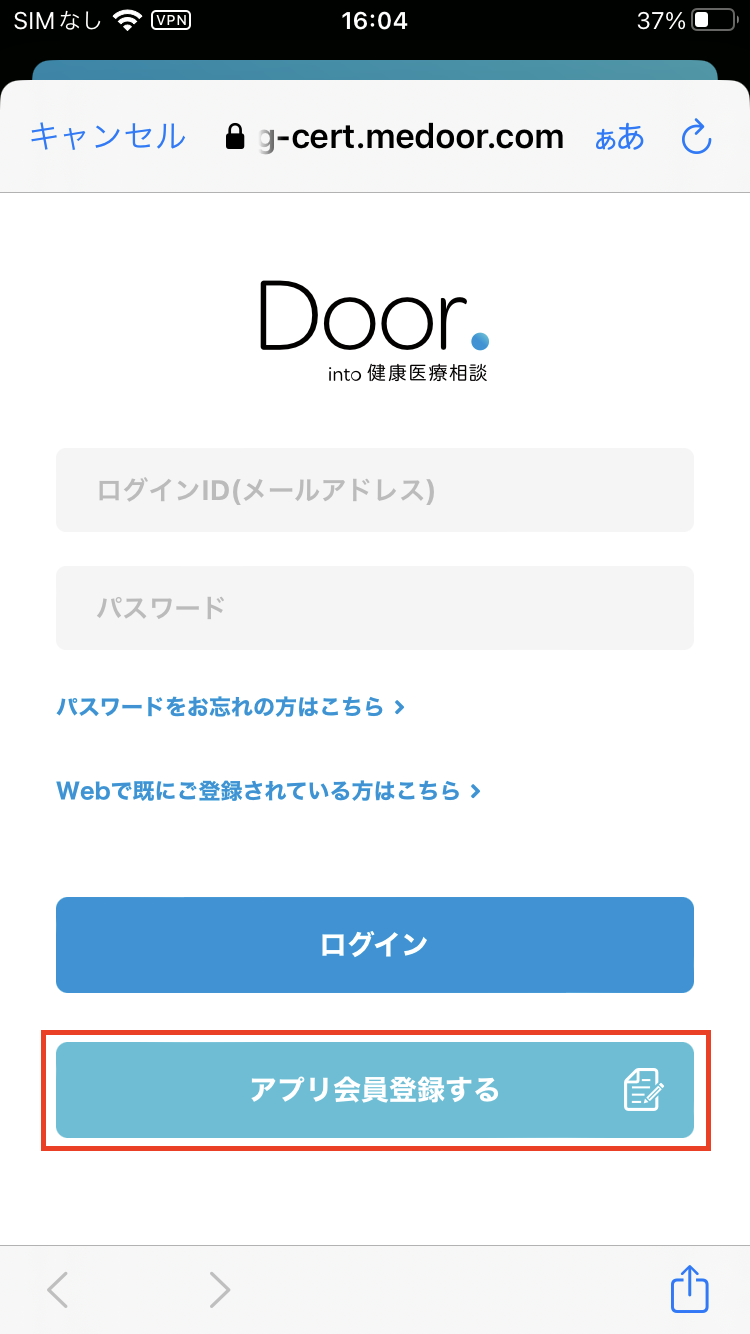The image size is (750, 1334).
Task: Tap the ログイン button
Action: (374, 944)
